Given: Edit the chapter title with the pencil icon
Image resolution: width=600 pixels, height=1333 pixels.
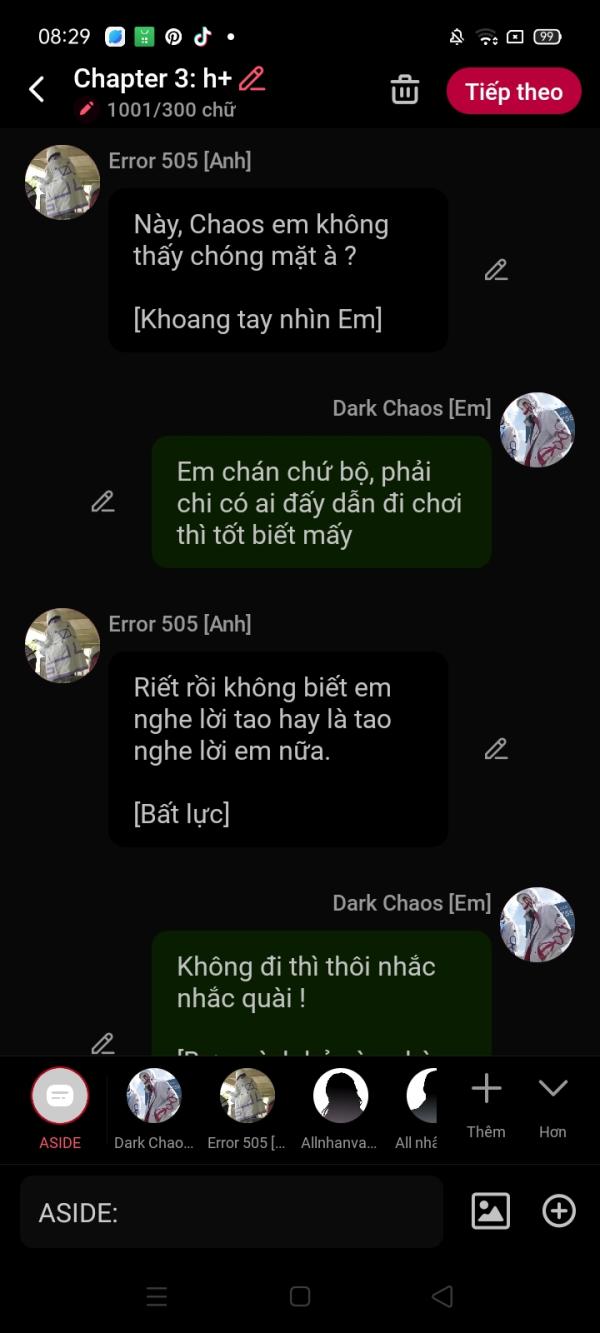Looking at the screenshot, I should pyautogui.click(x=252, y=79).
